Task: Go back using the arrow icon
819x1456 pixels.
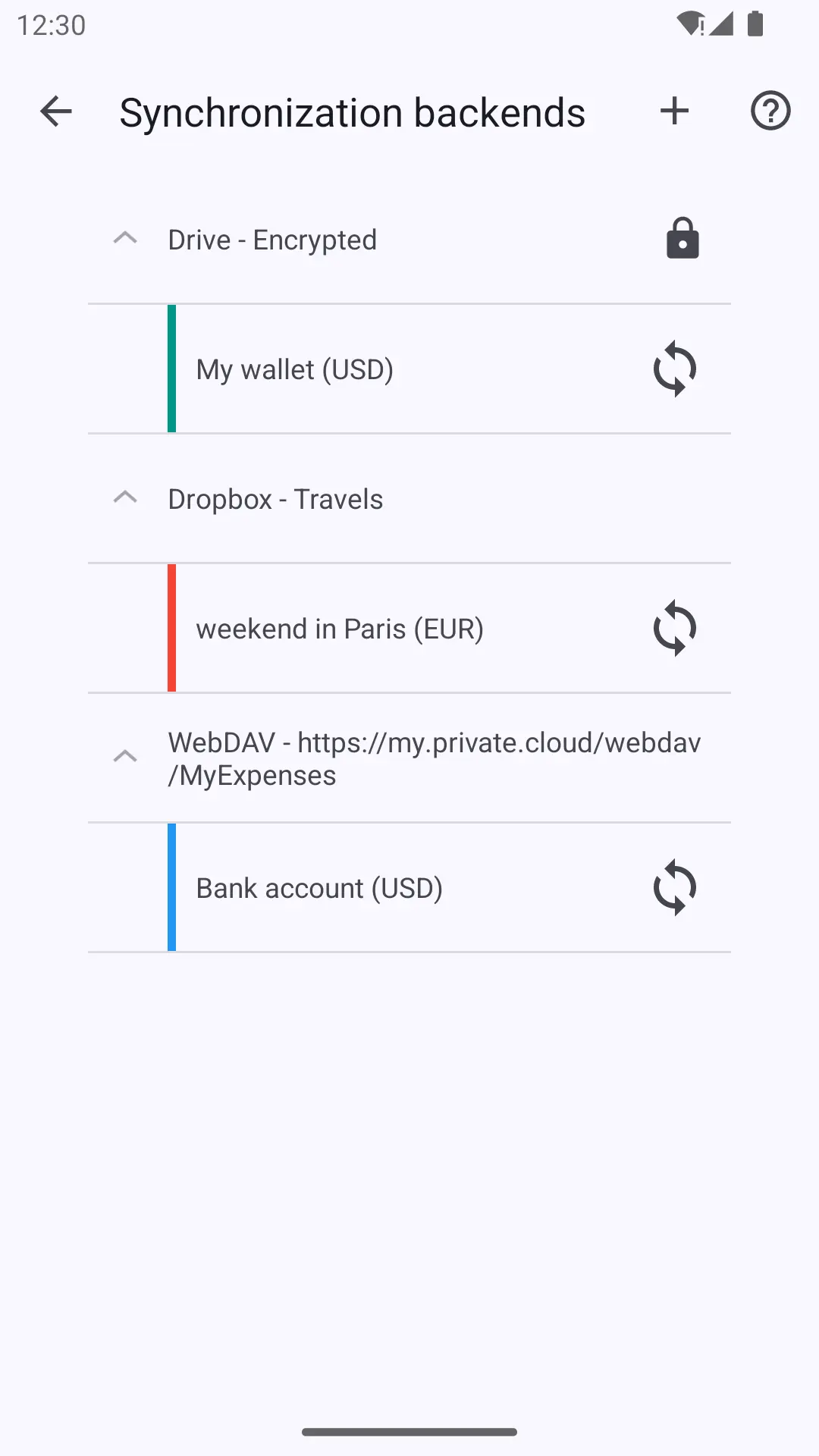Action: click(56, 111)
